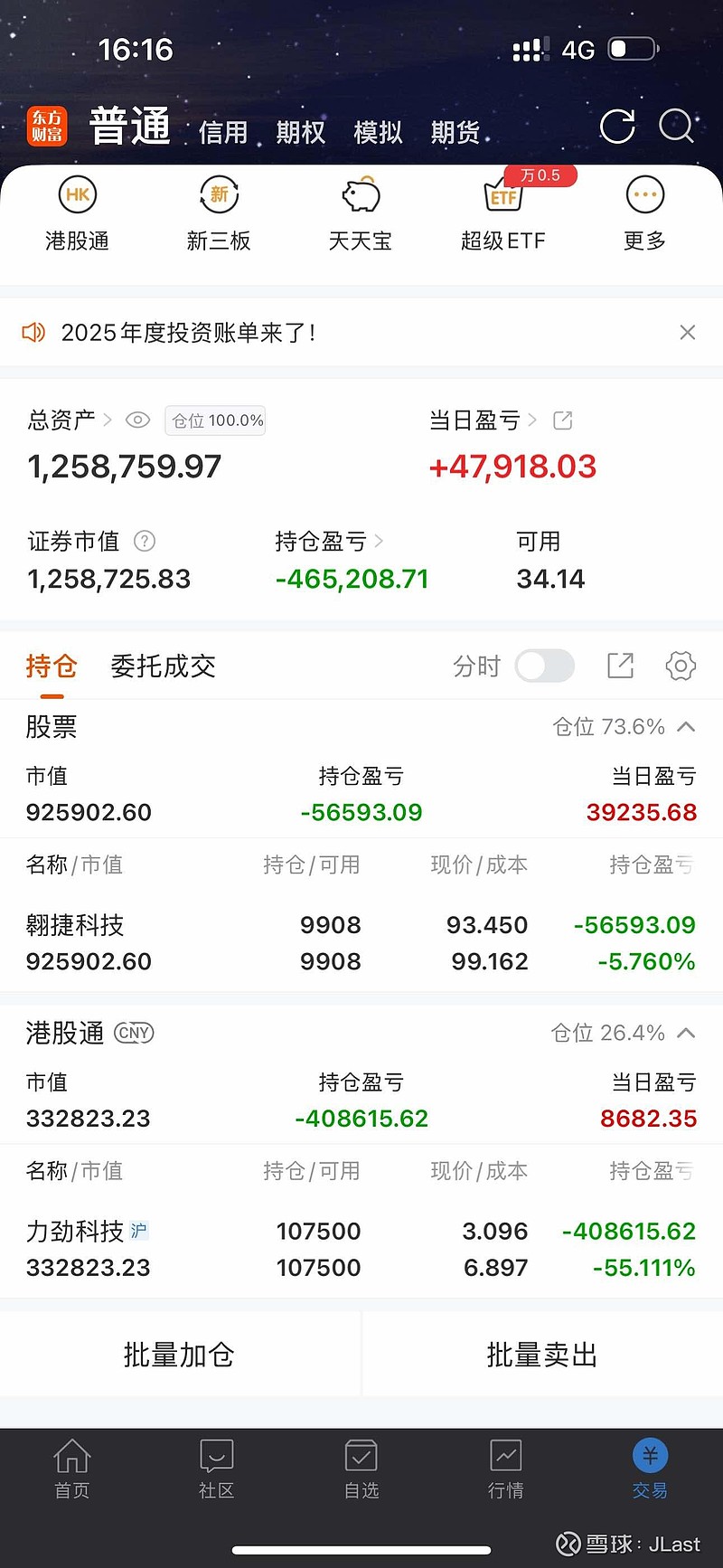Open the 港股通 shortcut
The image size is (723, 1568).
coord(78,214)
